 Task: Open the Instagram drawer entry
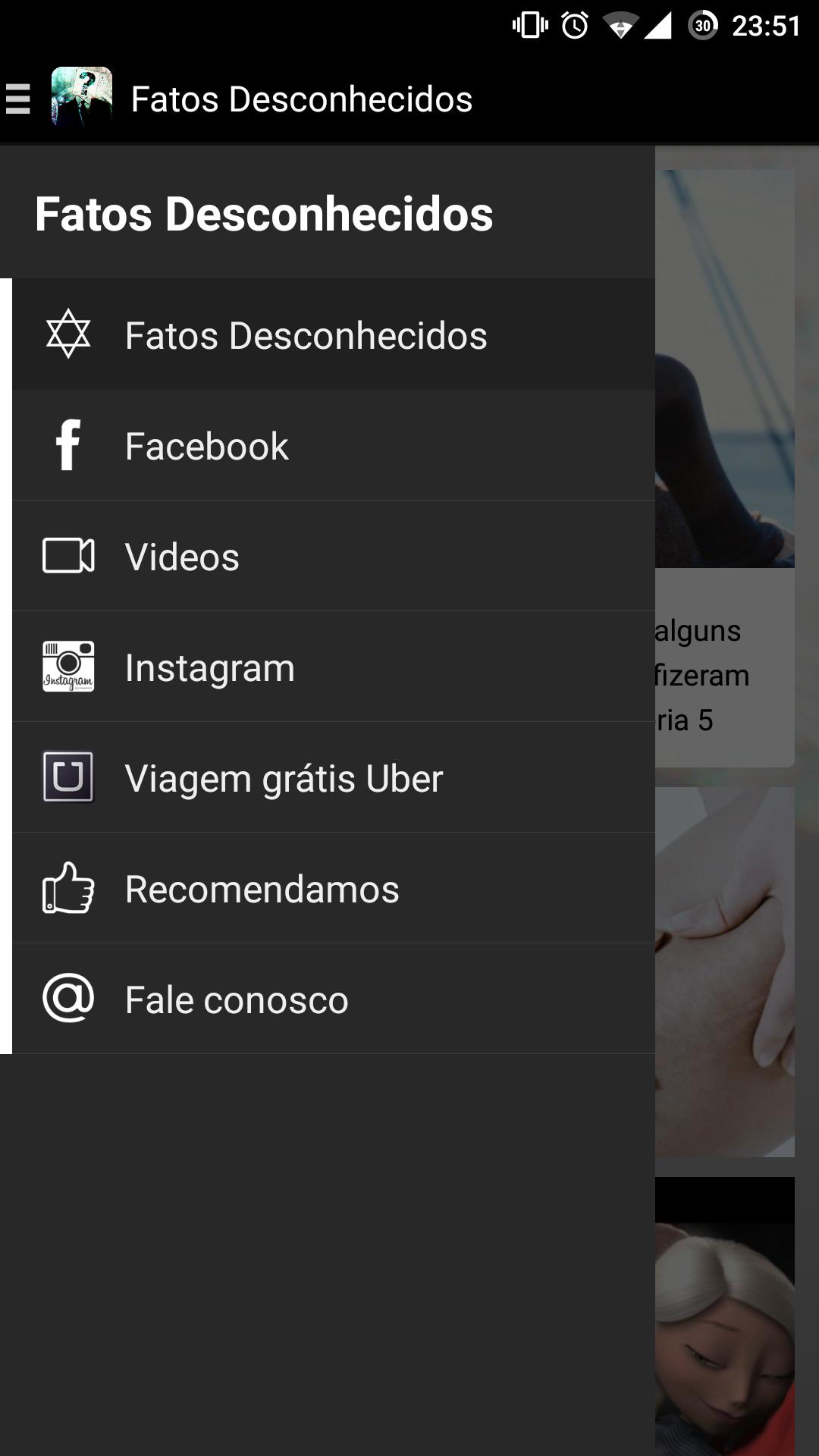pyautogui.click(x=210, y=667)
